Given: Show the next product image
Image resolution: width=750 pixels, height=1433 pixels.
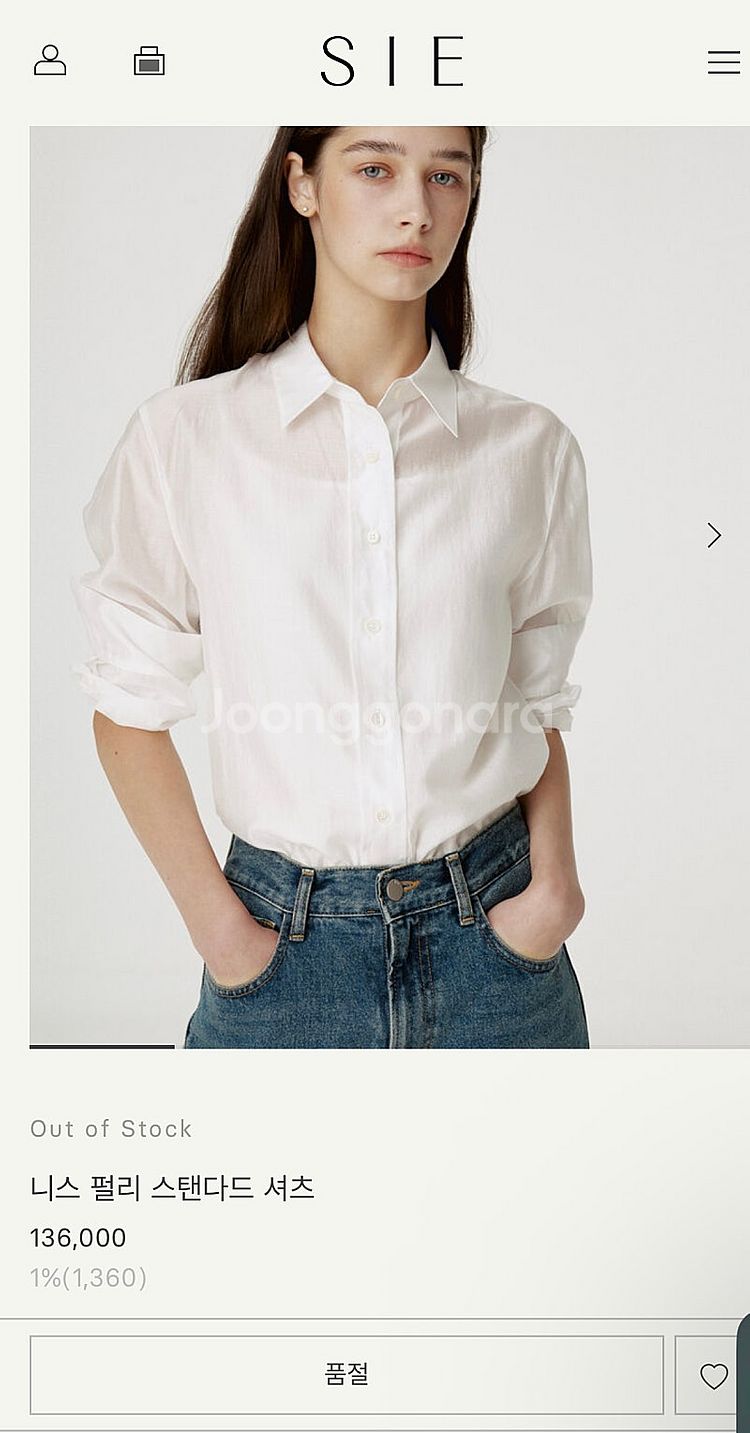Looking at the screenshot, I should coord(714,536).
